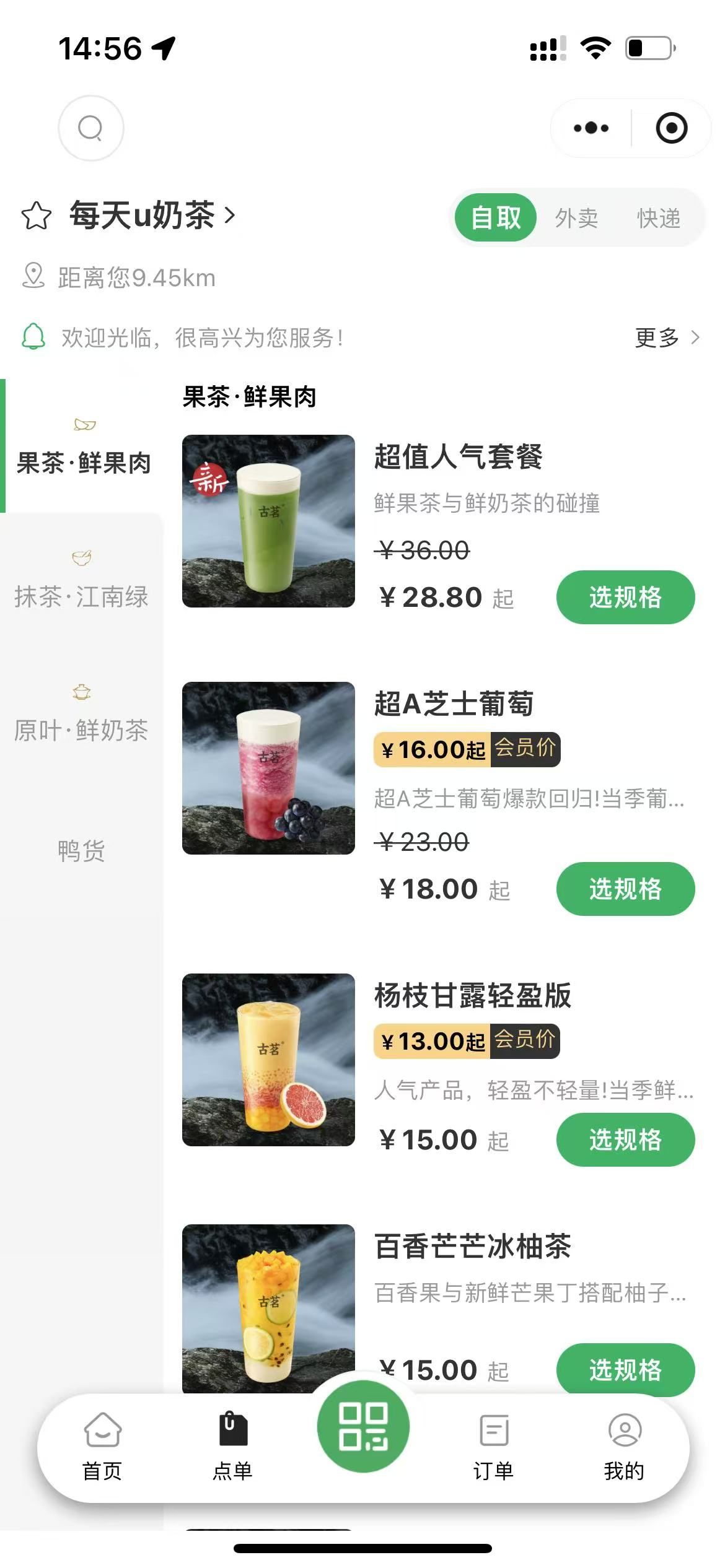Choose specs for 超A芝士葡萄
This screenshot has width=725, height=1568.
[x=625, y=889]
